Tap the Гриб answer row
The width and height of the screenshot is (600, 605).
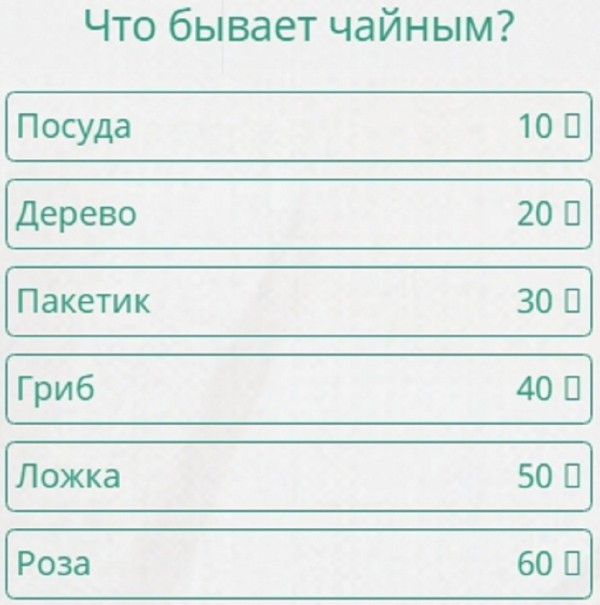click(x=299, y=388)
